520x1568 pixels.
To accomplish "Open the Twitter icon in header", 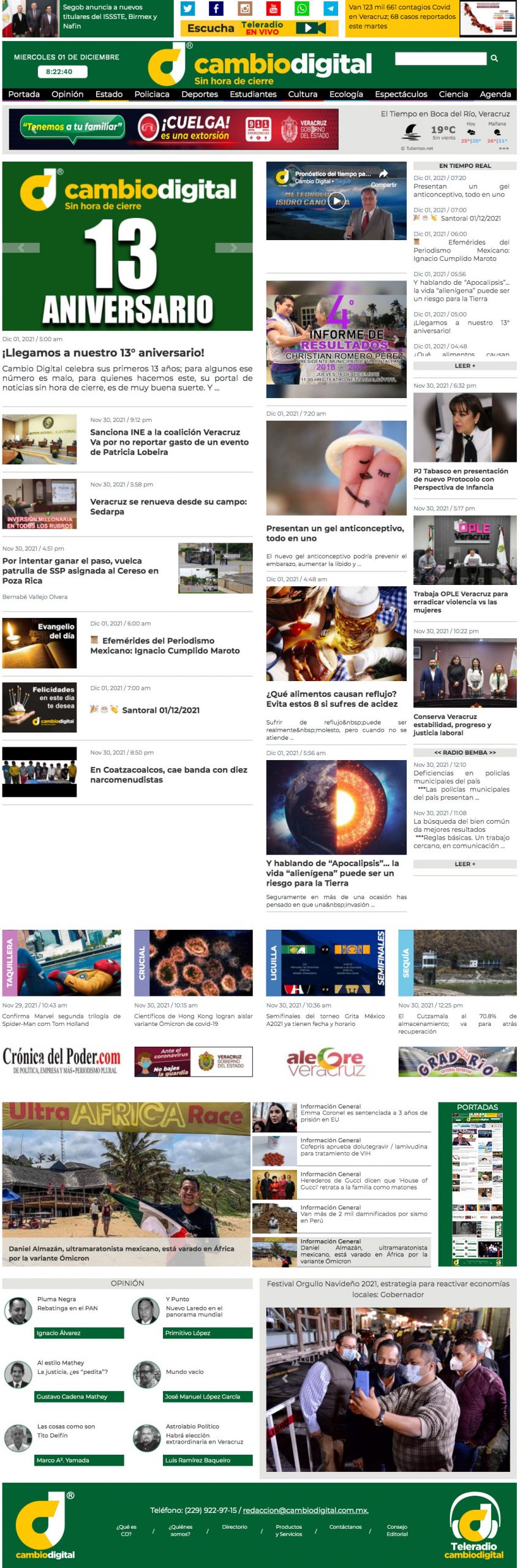I will coord(187,9).
